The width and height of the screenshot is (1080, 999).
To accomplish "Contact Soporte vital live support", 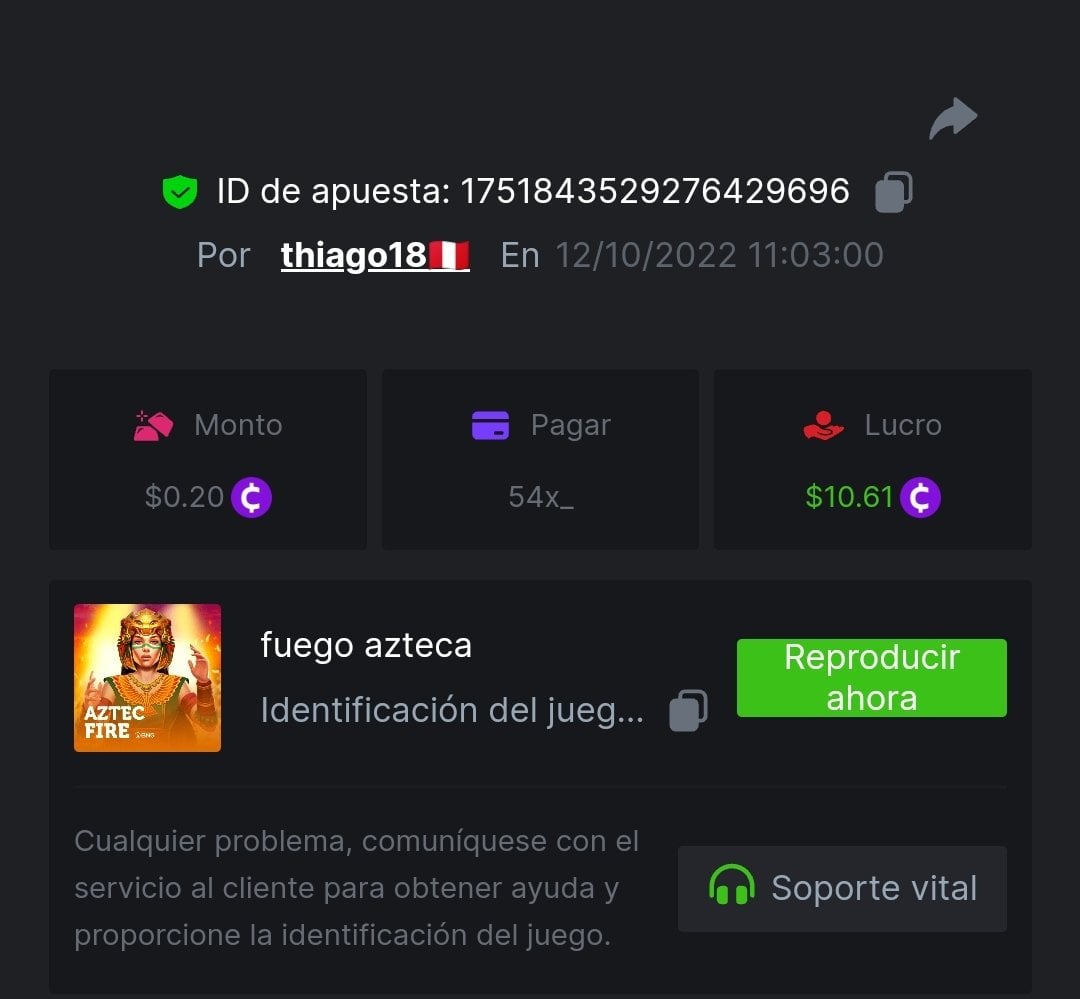I will (842, 888).
